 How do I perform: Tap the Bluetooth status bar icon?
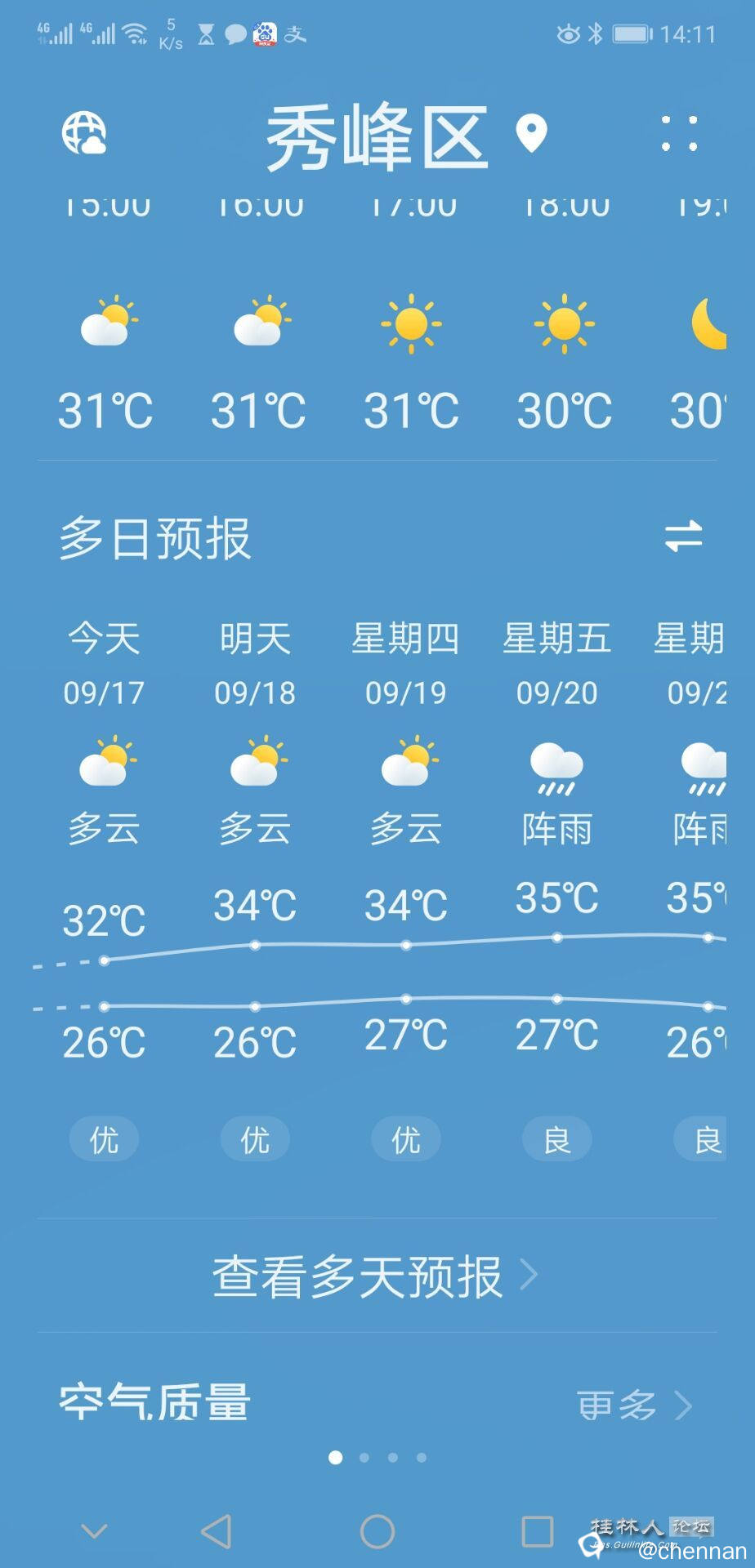point(596,33)
